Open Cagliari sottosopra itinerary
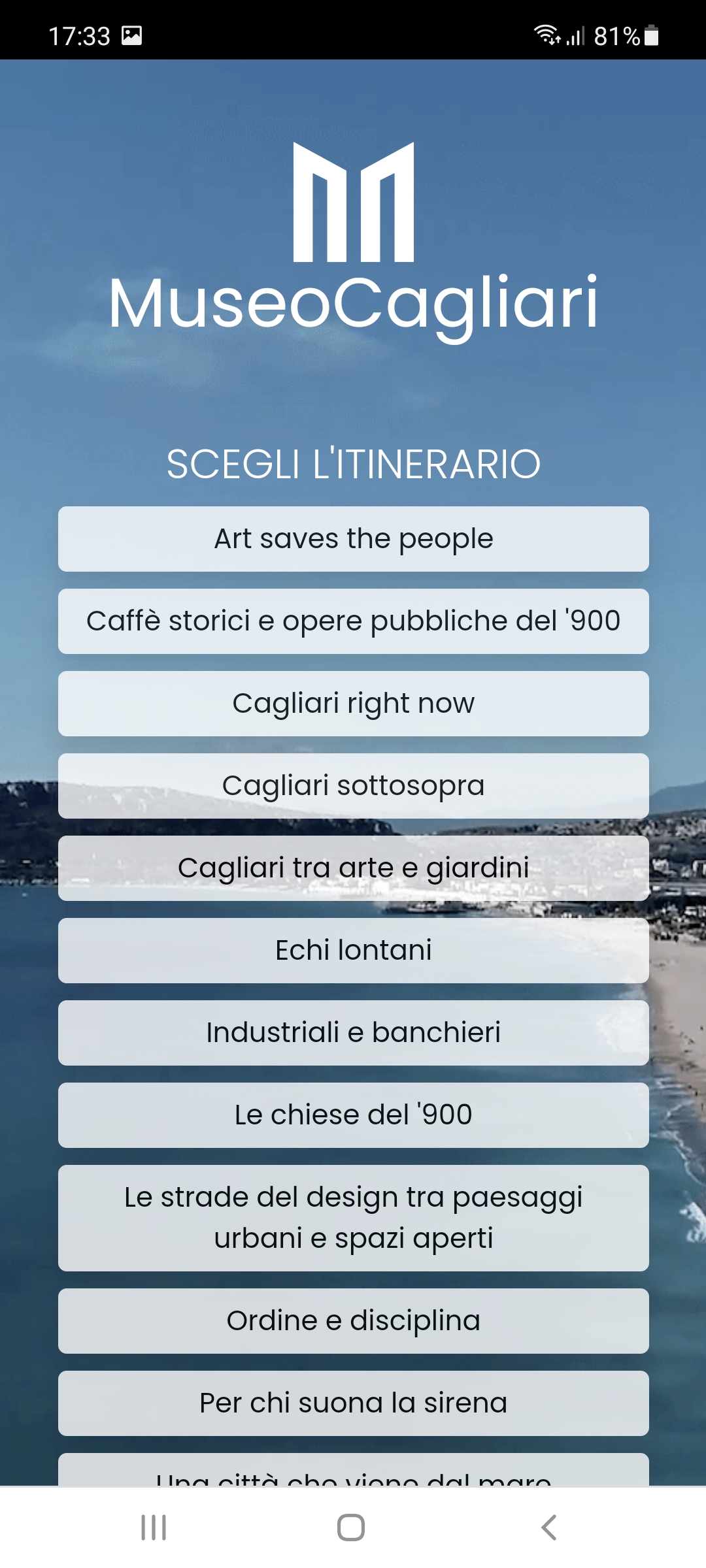Image resolution: width=706 pixels, height=1568 pixels. (353, 786)
